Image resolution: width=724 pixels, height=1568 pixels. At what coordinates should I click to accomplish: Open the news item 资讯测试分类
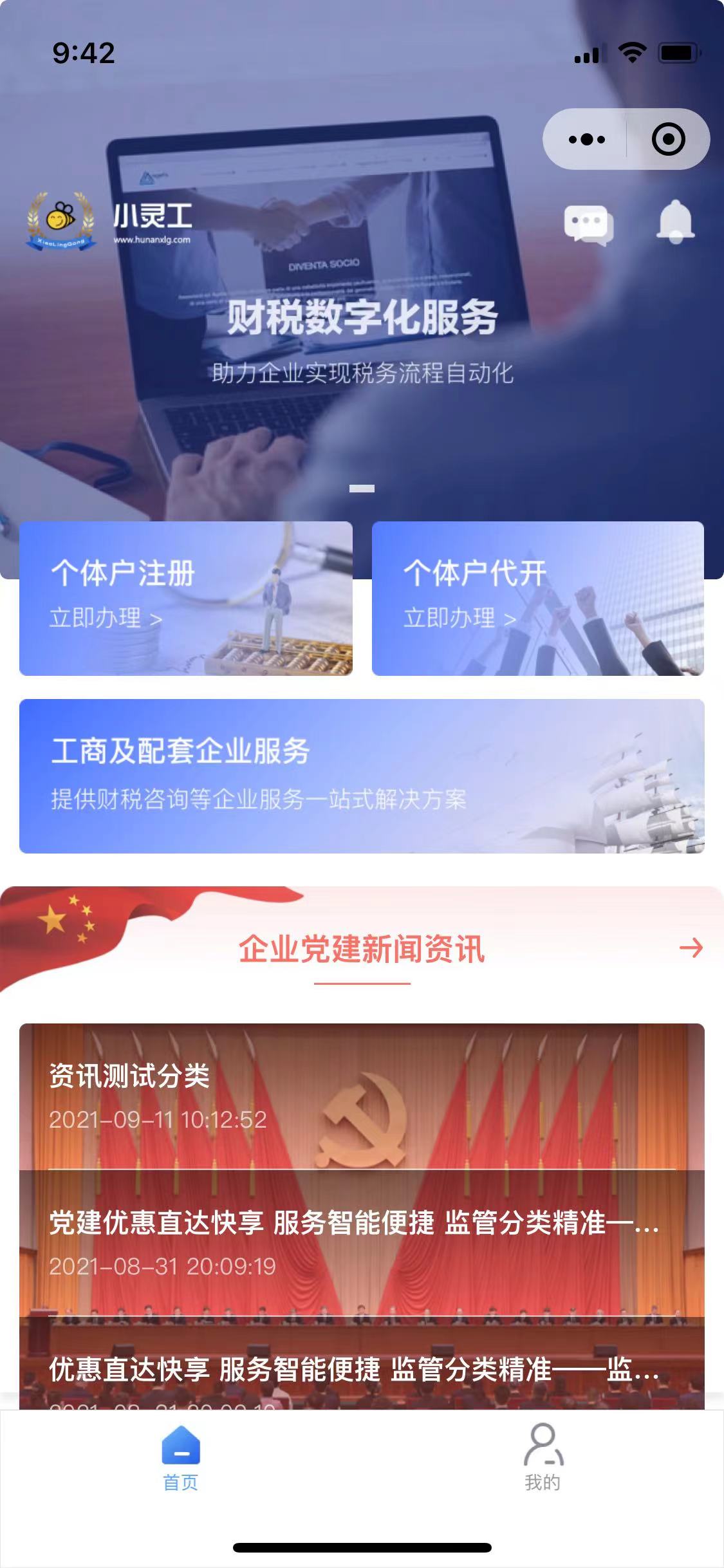362,1097
